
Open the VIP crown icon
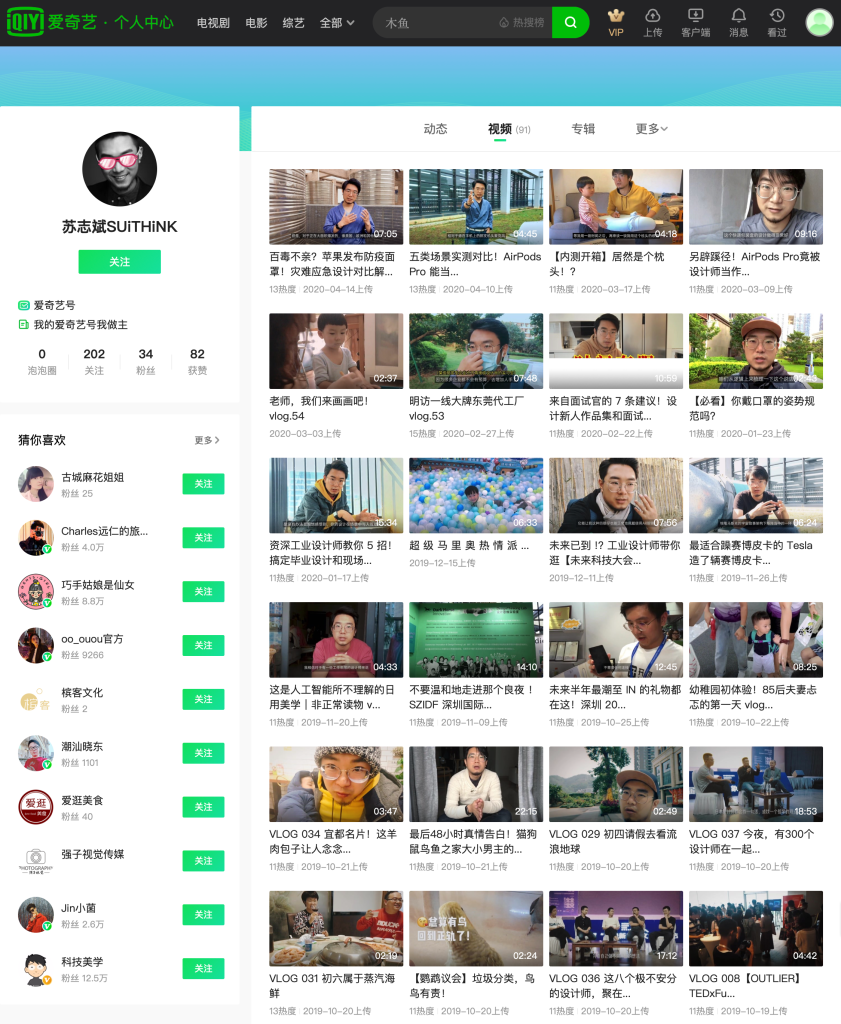[x=616, y=22]
